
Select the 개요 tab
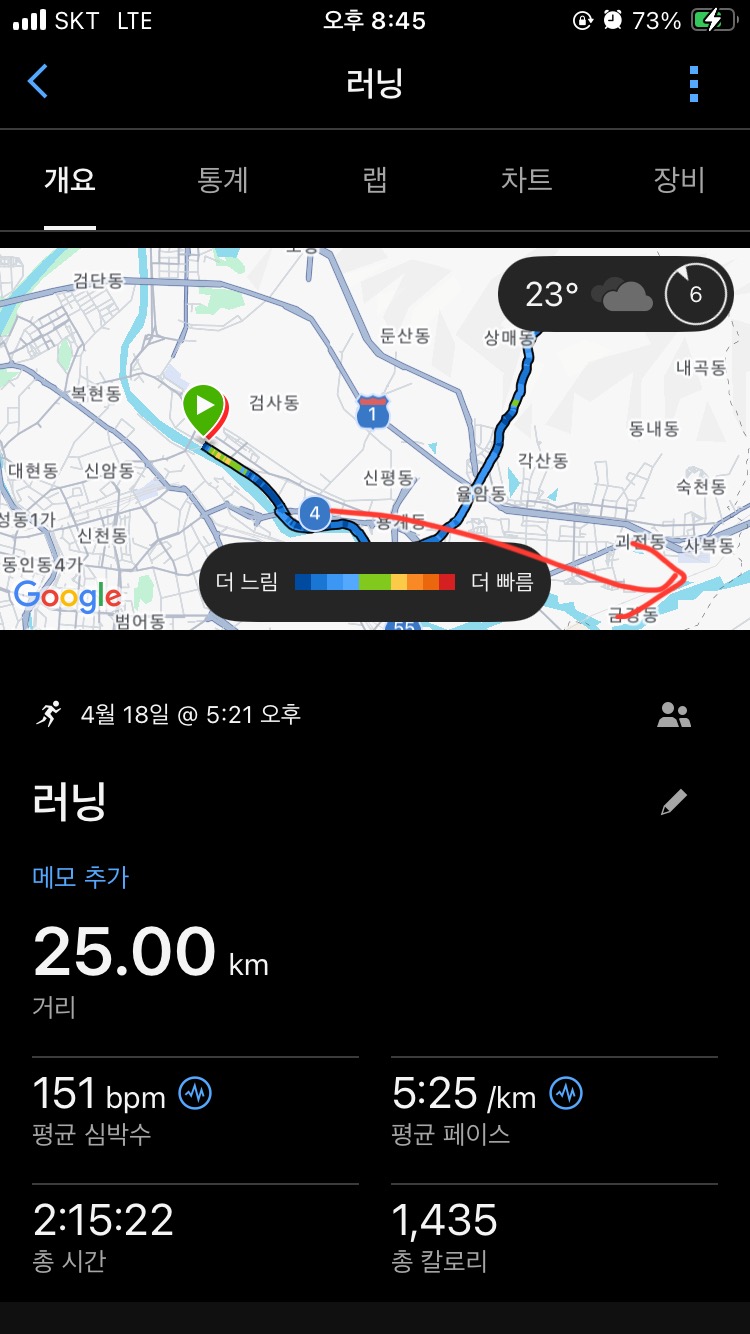70,180
